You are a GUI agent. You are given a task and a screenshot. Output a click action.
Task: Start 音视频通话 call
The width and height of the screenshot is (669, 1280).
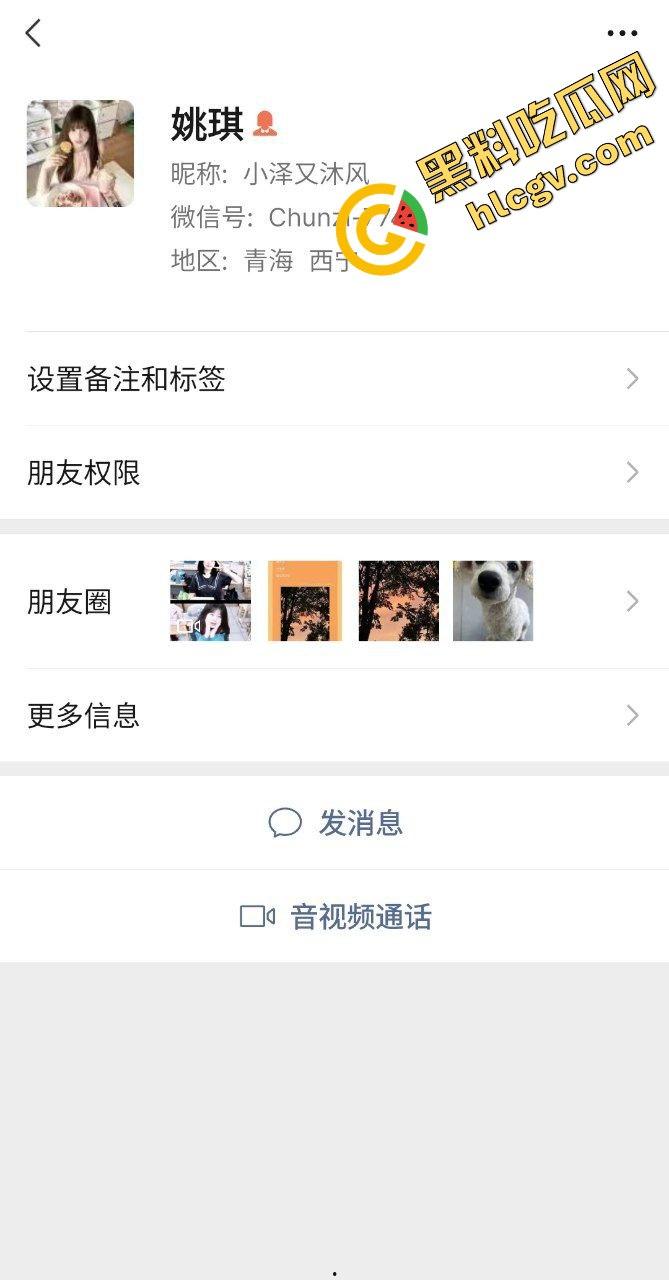coord(336,917)
